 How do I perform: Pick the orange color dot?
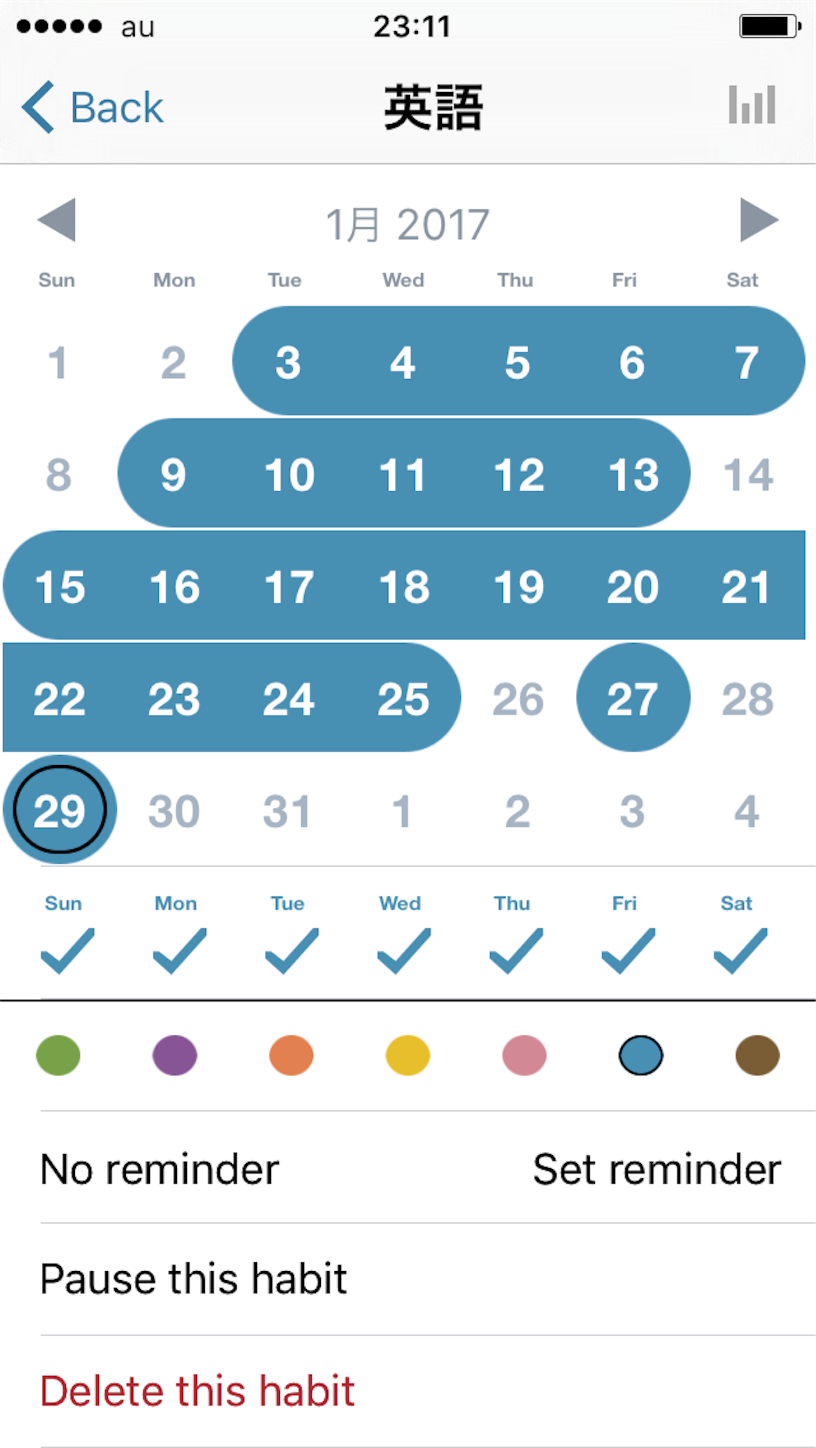[291, 1055]
